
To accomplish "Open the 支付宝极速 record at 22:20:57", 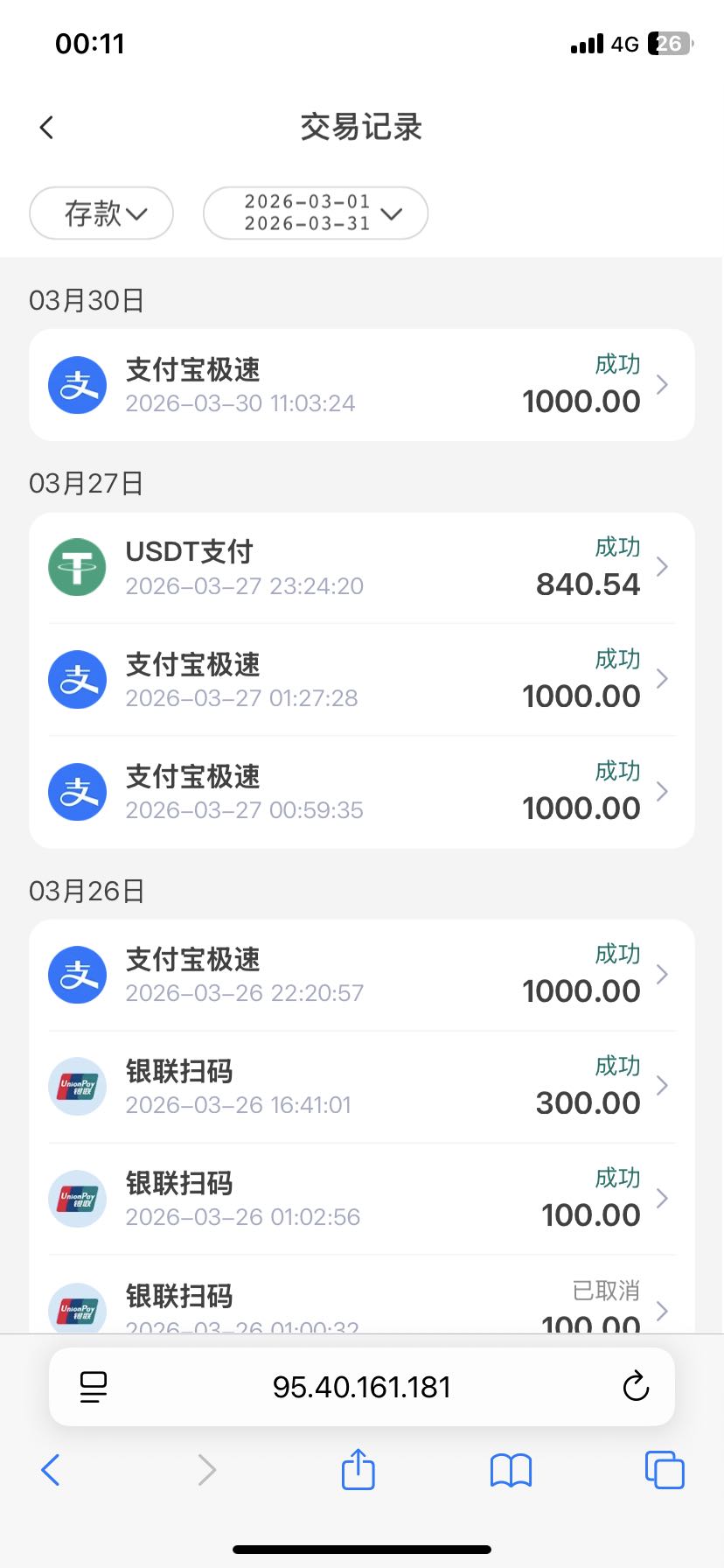I will pos(361,975).
